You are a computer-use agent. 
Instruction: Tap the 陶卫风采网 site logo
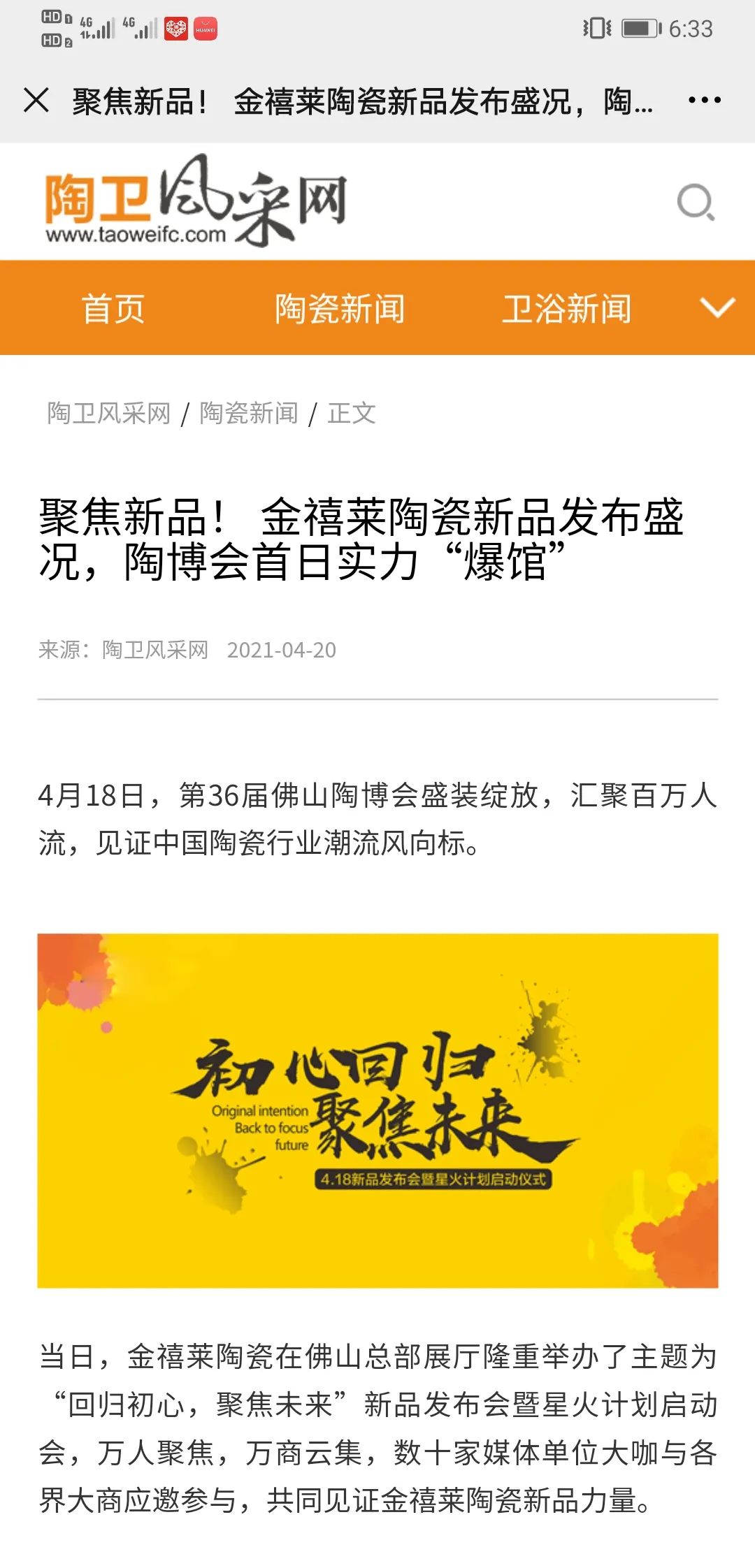(196, 201)
